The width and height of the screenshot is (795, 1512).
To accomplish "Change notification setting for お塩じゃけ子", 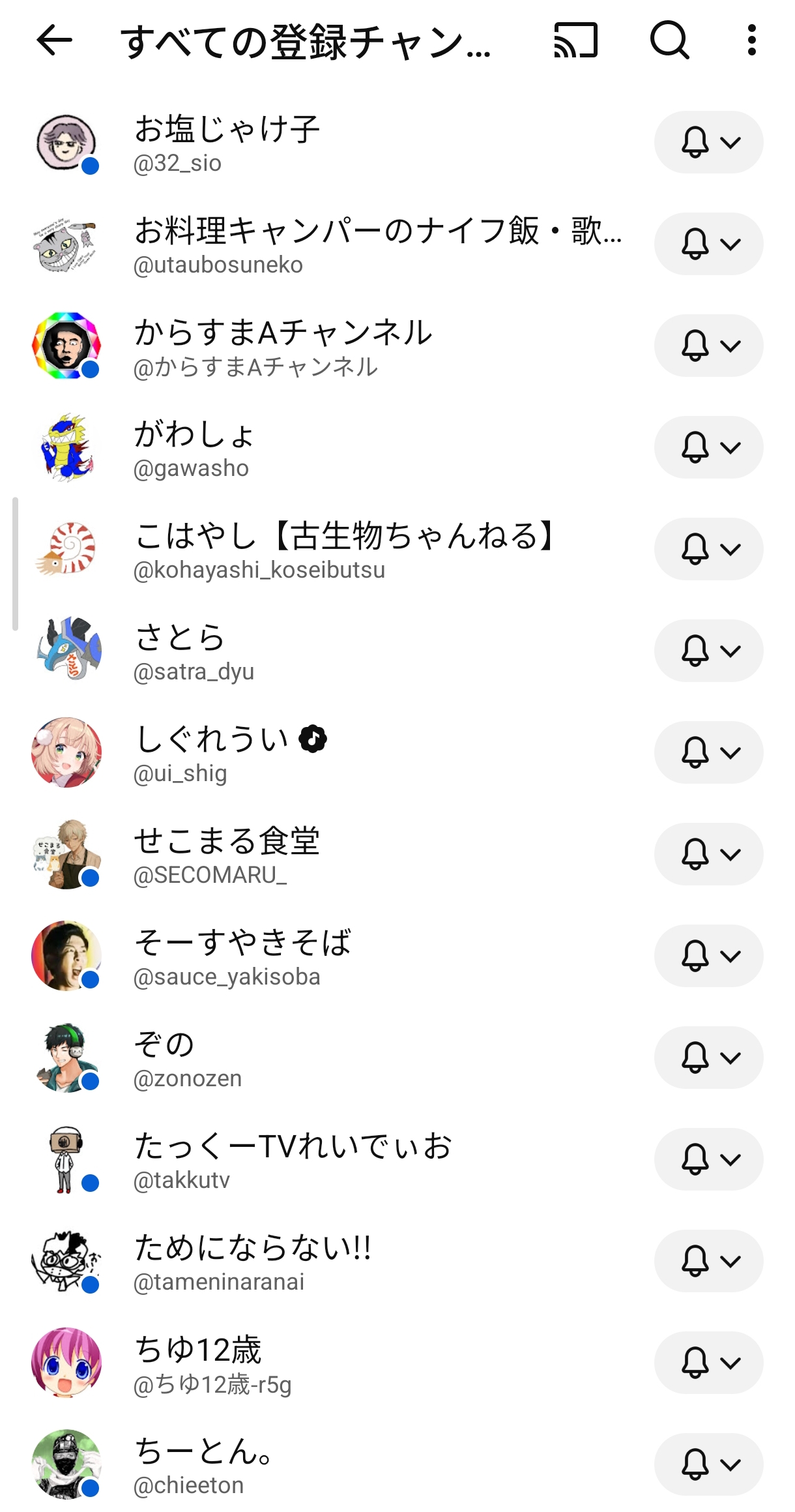I will pyautogui.click(x=708, y=143).
